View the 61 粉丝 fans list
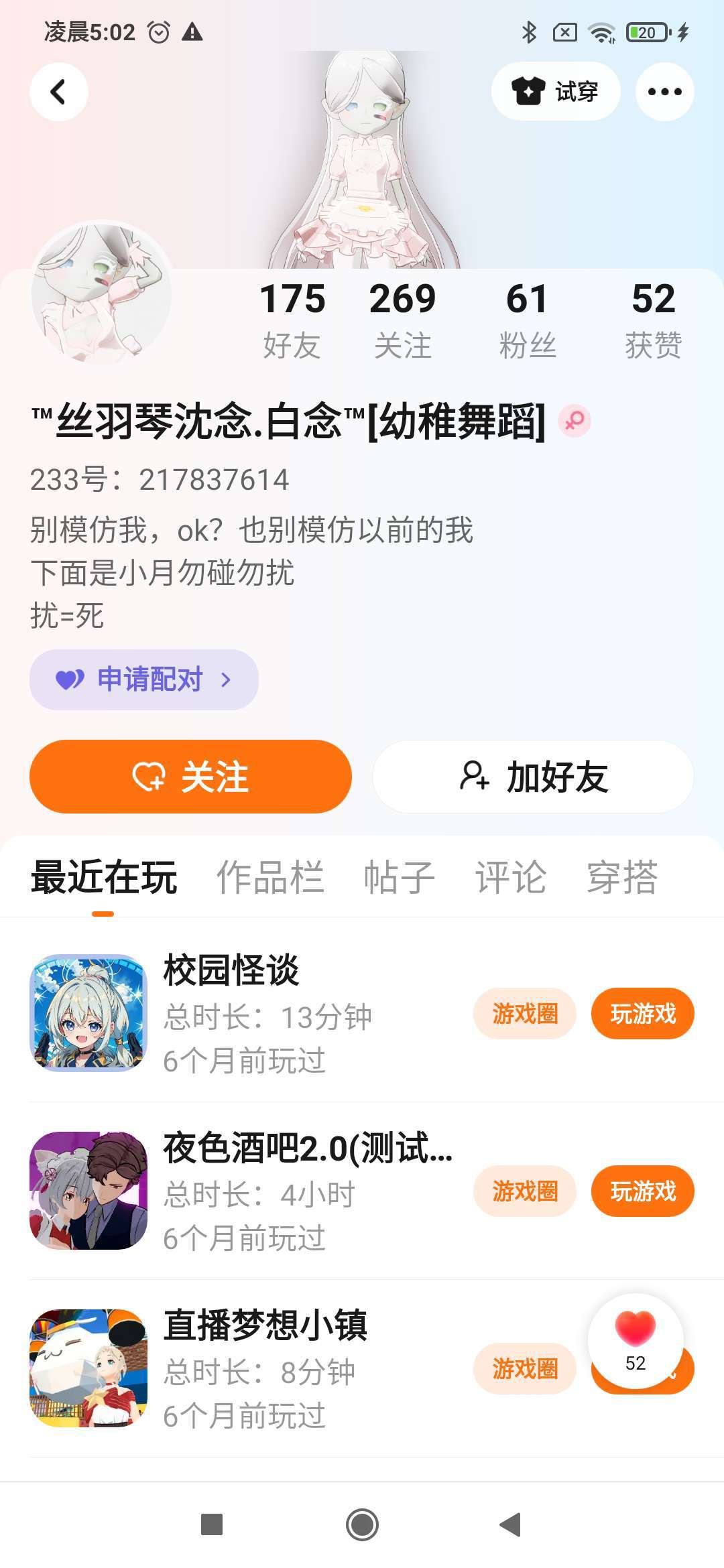 click(527, 320)
